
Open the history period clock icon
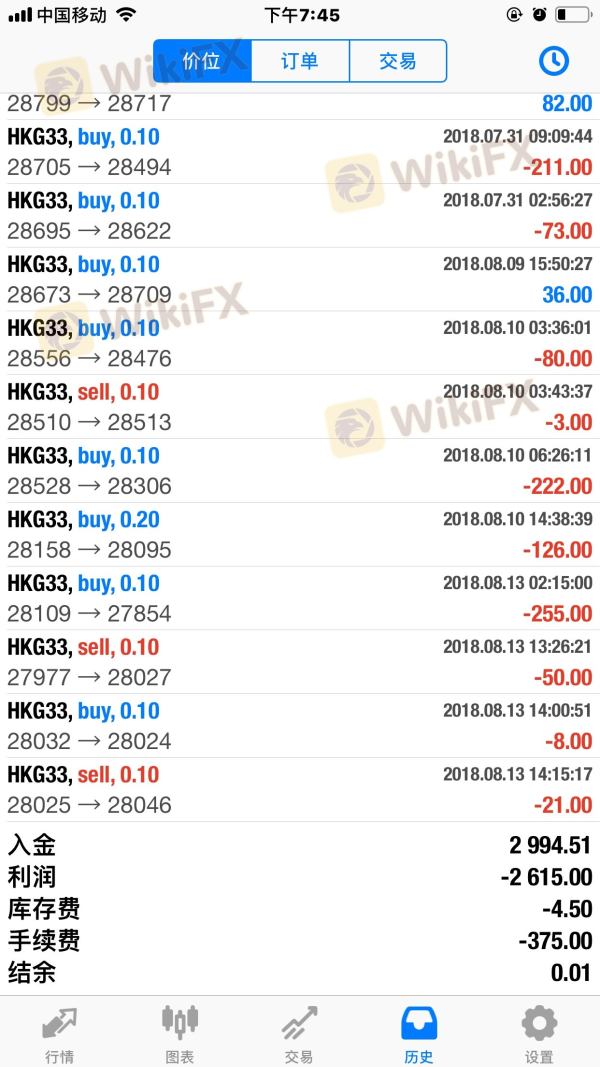(x=554, y=61)
